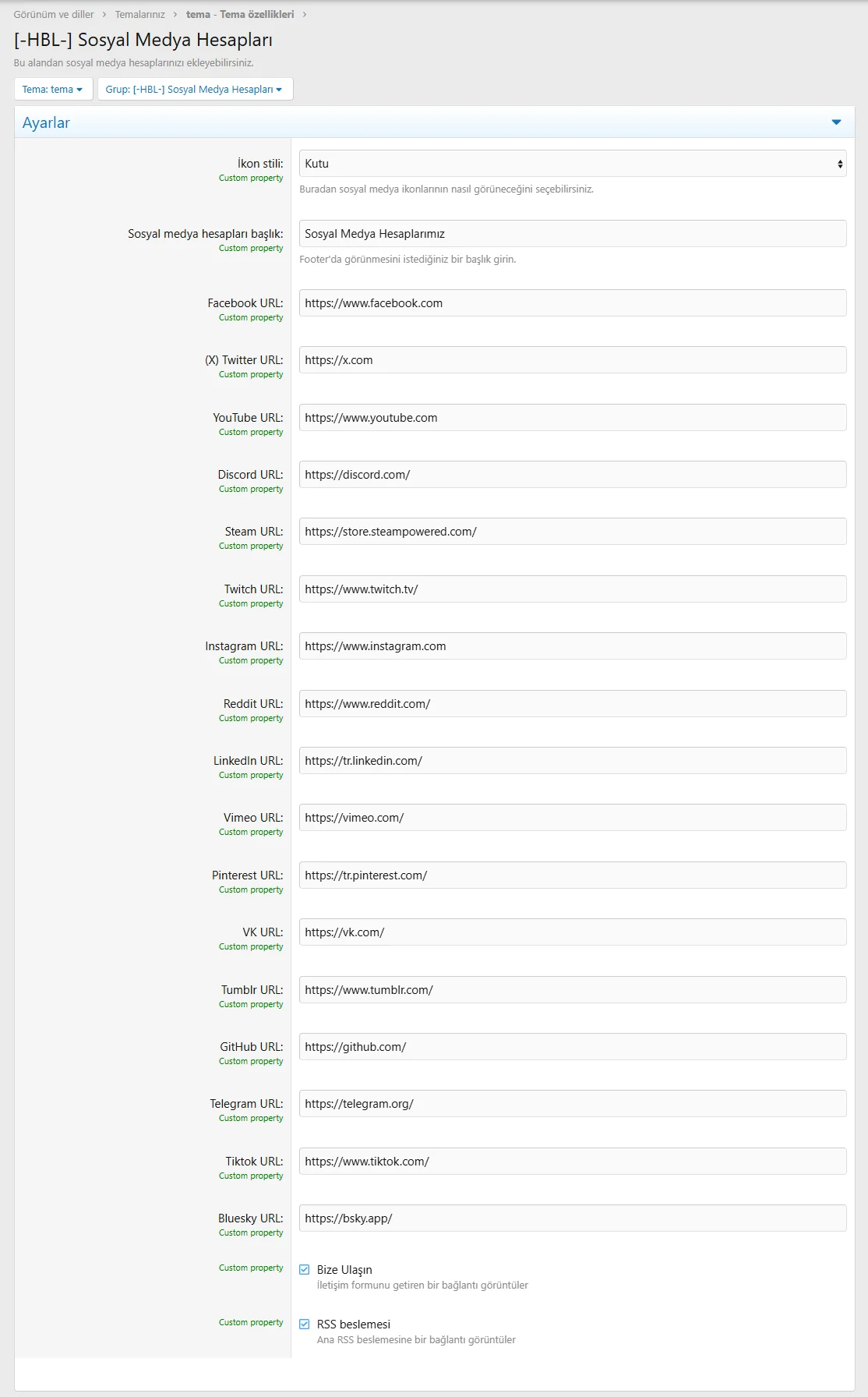Tap the Facebook URL field

(573, 303)
